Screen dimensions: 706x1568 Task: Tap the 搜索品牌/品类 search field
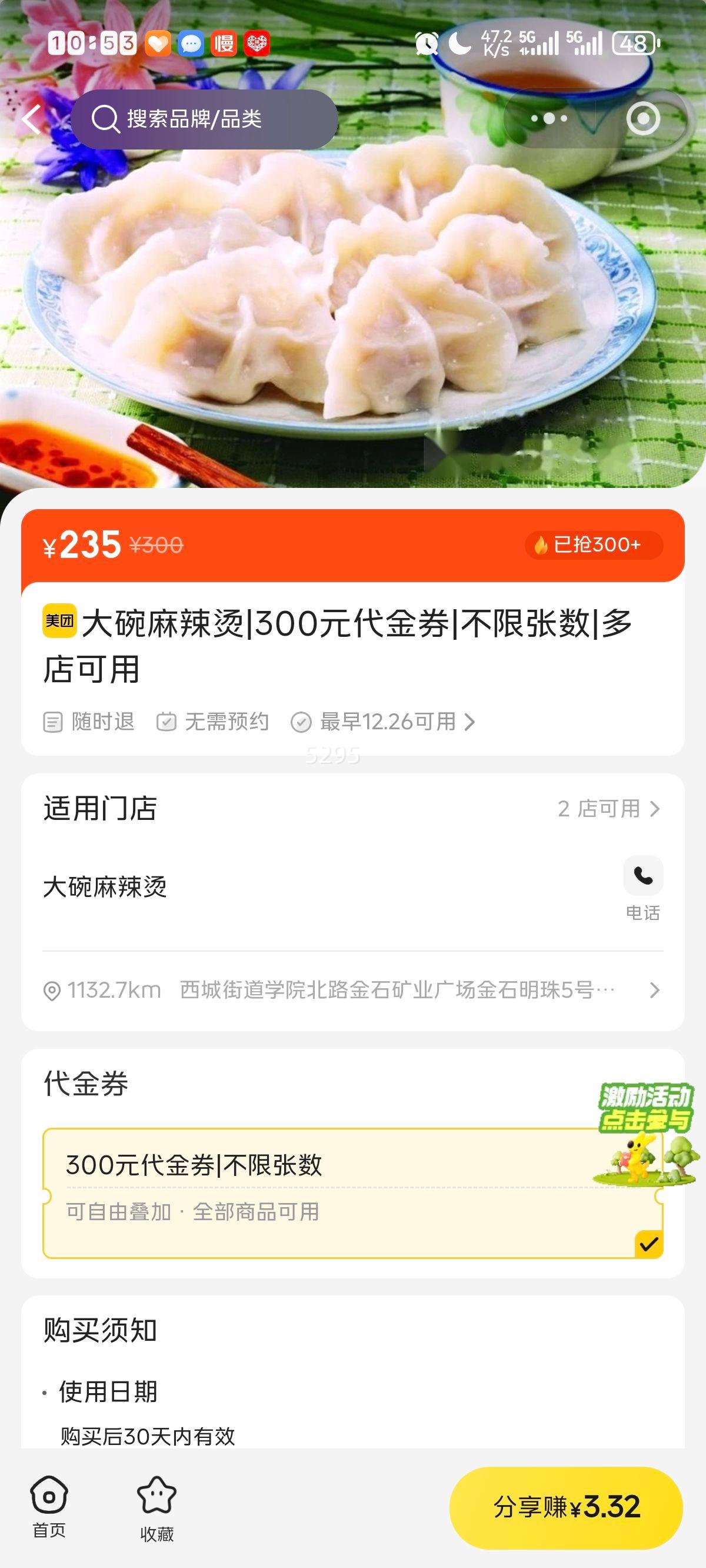(x=207, y=119)
